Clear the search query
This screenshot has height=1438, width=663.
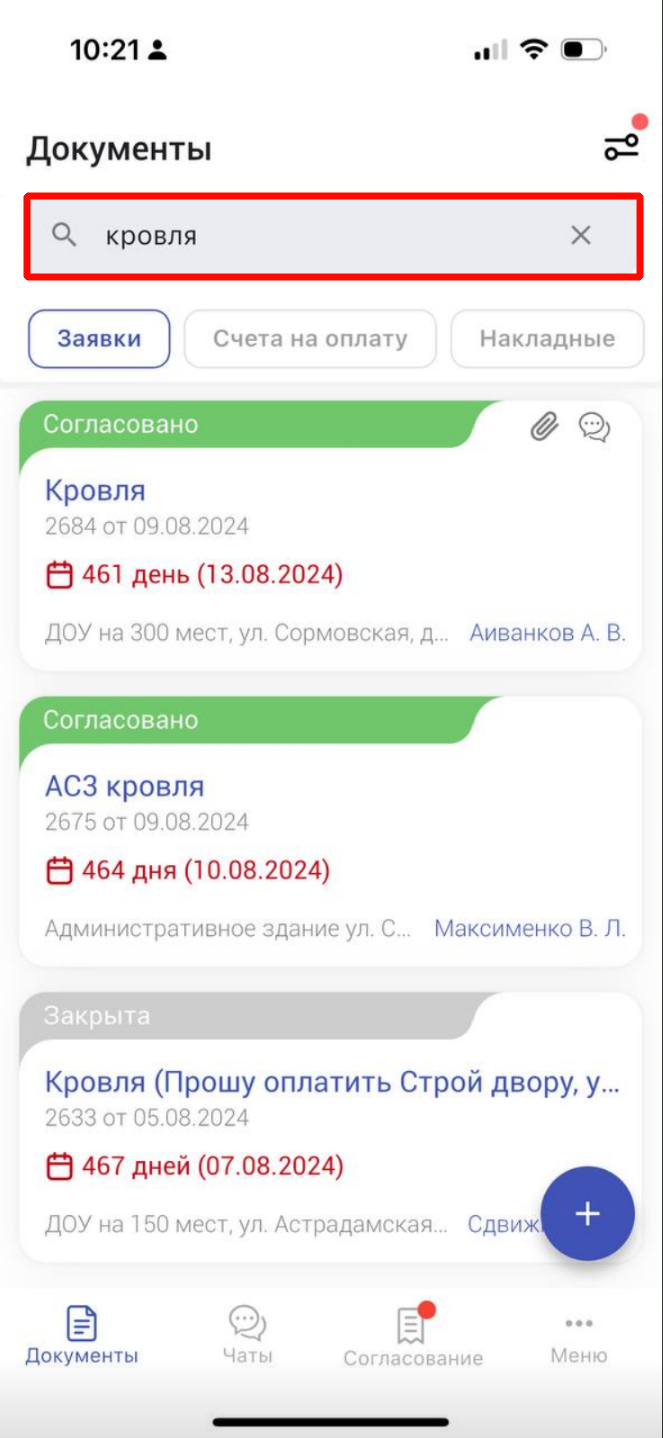click(x=581, y=236)
